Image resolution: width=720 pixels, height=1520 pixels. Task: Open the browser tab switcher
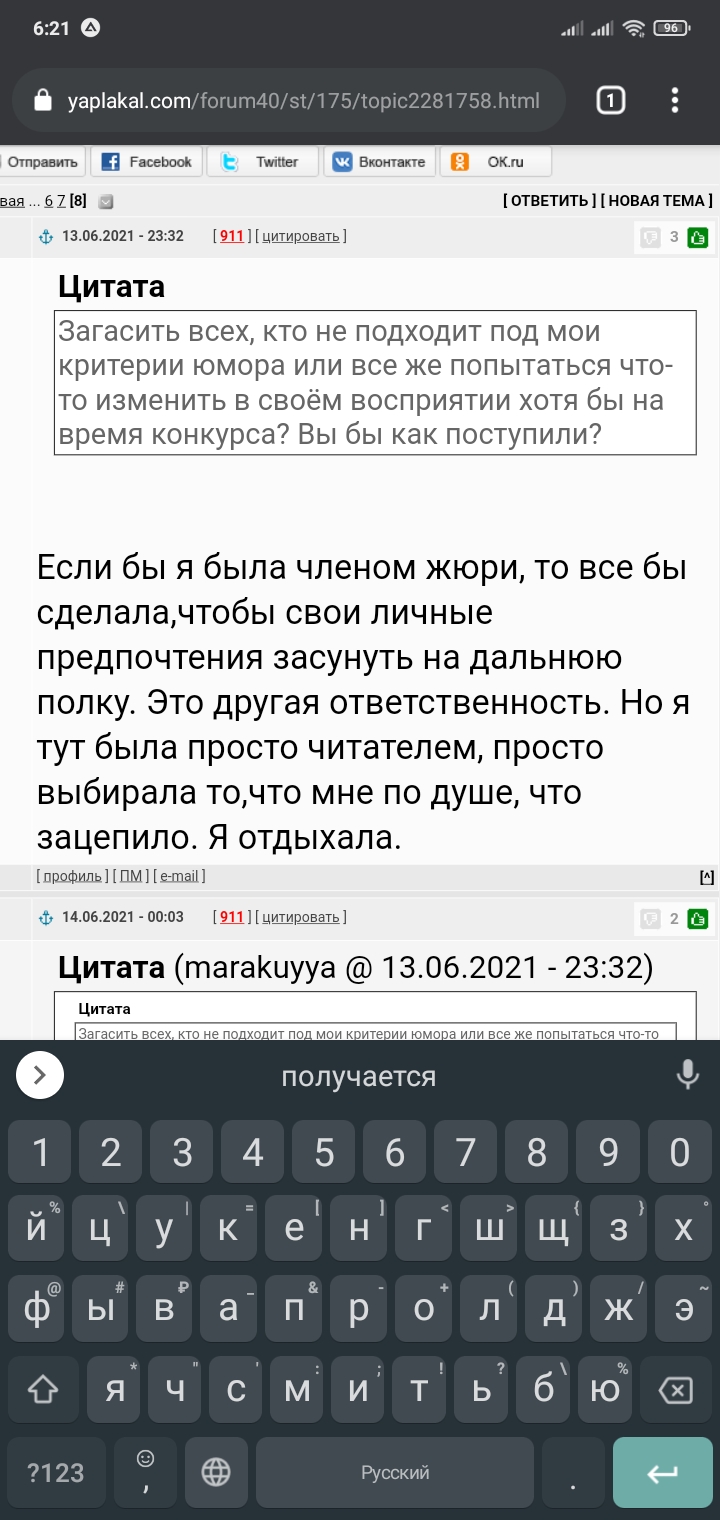tap(610, 100)
